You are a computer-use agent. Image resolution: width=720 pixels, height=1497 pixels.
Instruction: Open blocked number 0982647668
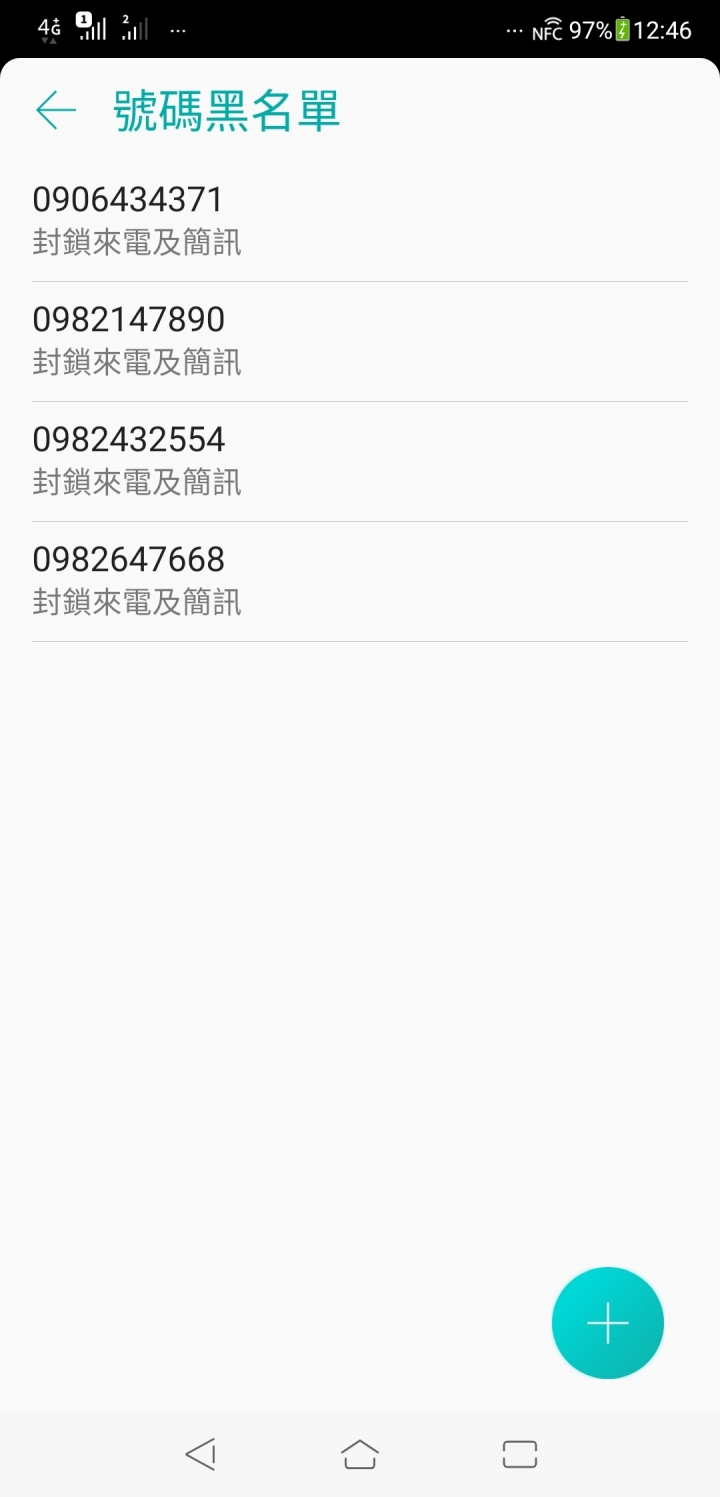360,581
